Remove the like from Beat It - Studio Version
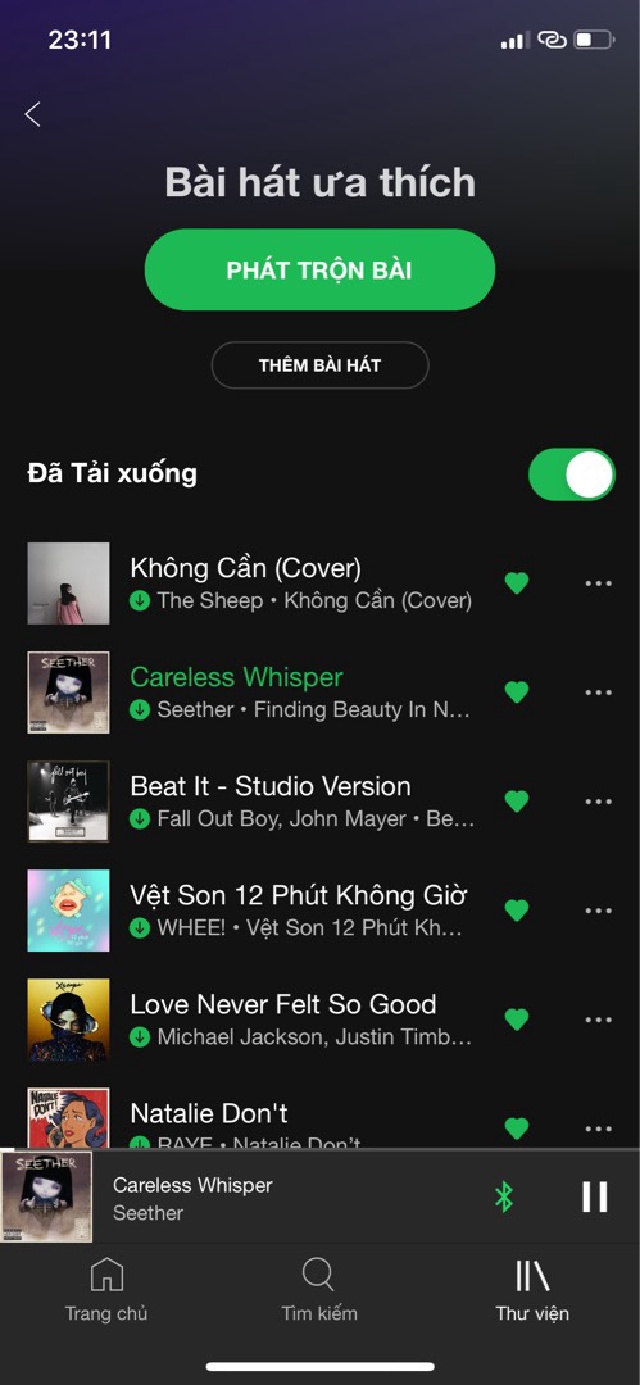The image size is (640, 1385). click(x=516, y=801)
